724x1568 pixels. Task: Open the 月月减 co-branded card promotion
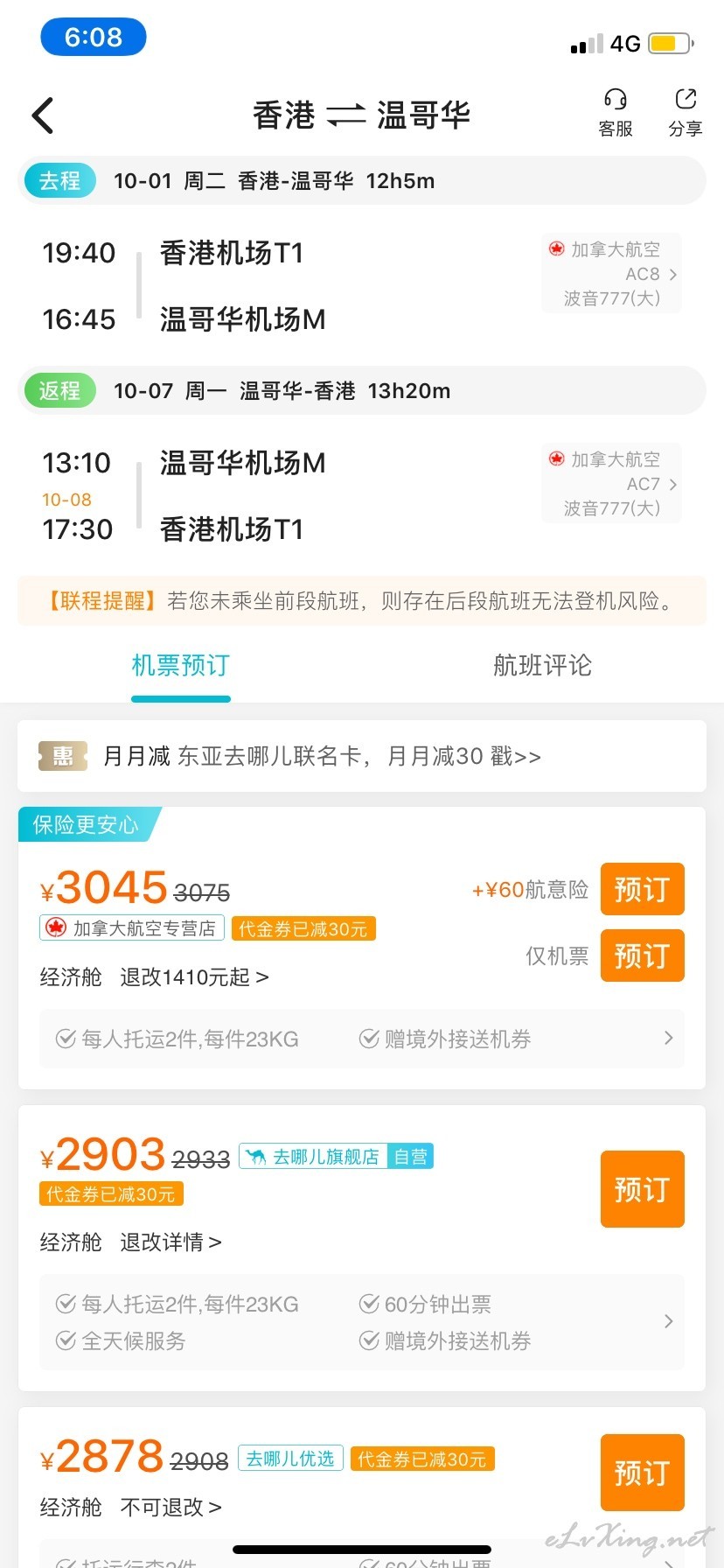pos(362,756)
